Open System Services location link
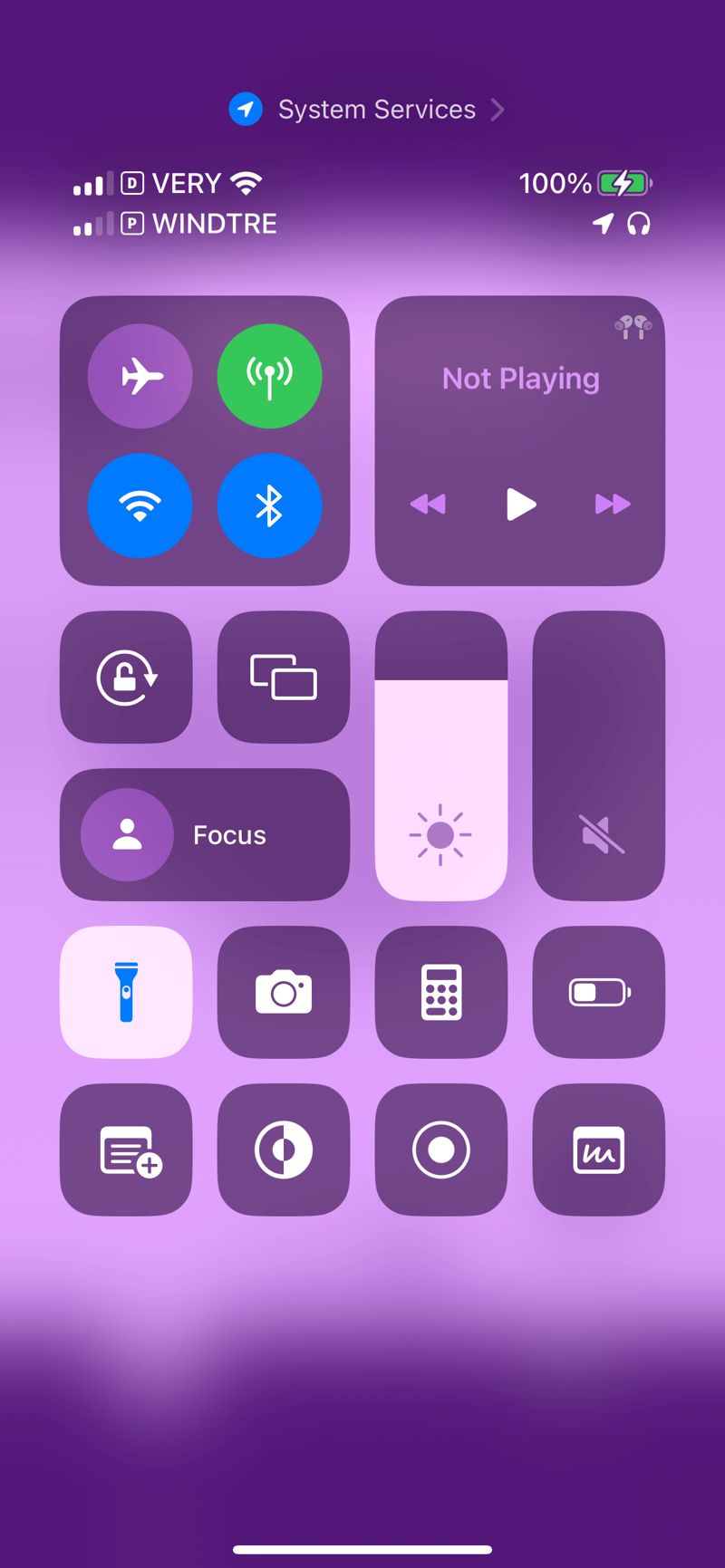Viewport: 725px width, 1568px height. tap(367, 110)
